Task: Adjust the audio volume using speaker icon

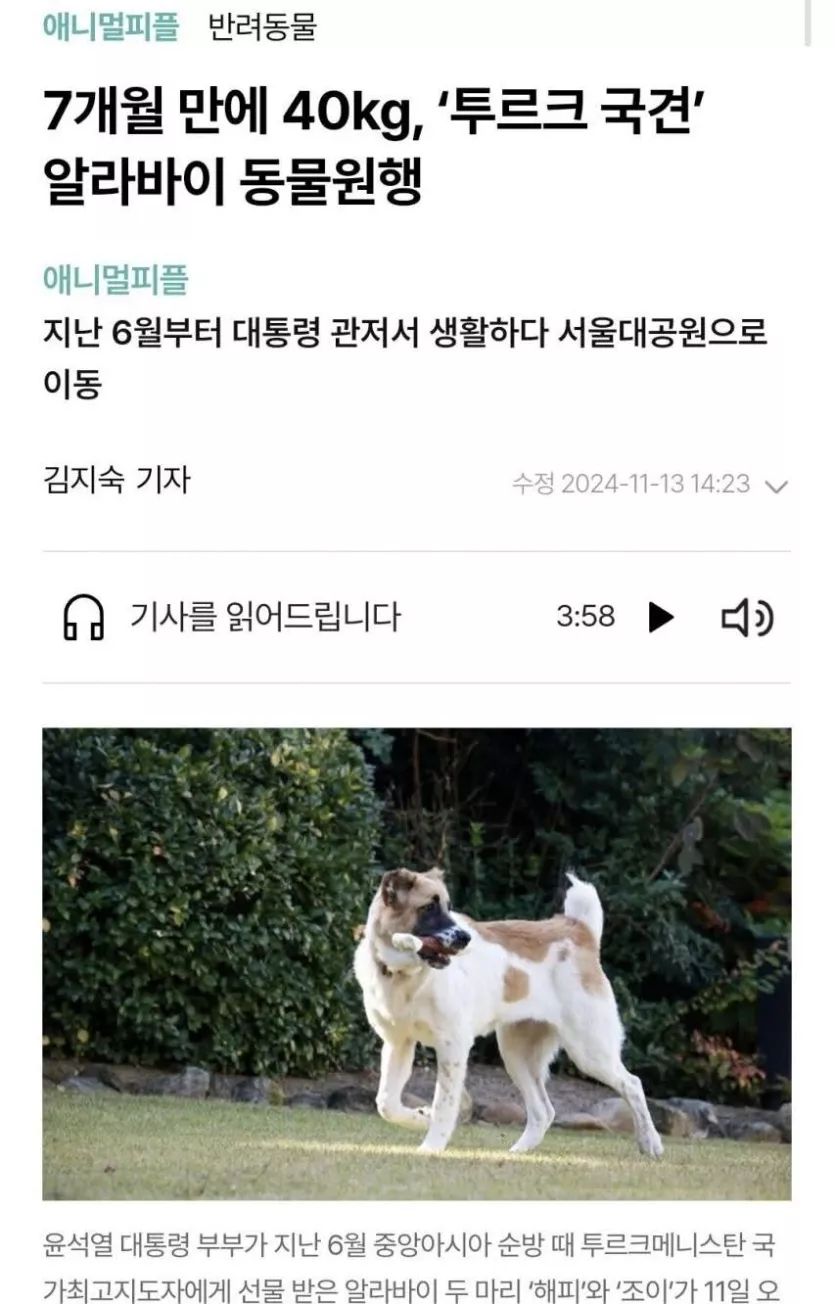Action: click(x=746, y=618)
